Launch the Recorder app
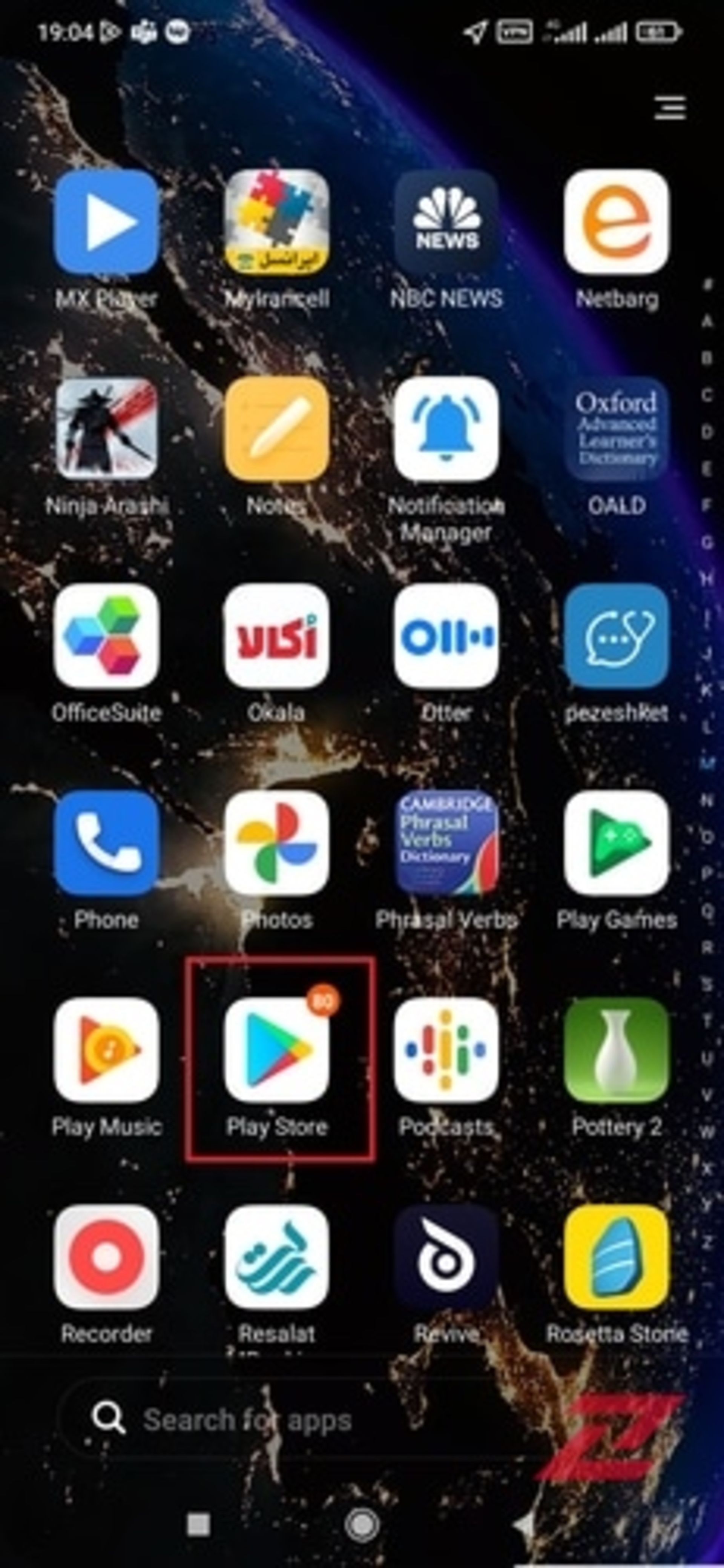Screen dimensions: 724x1568 click(x=106, y=1257)
